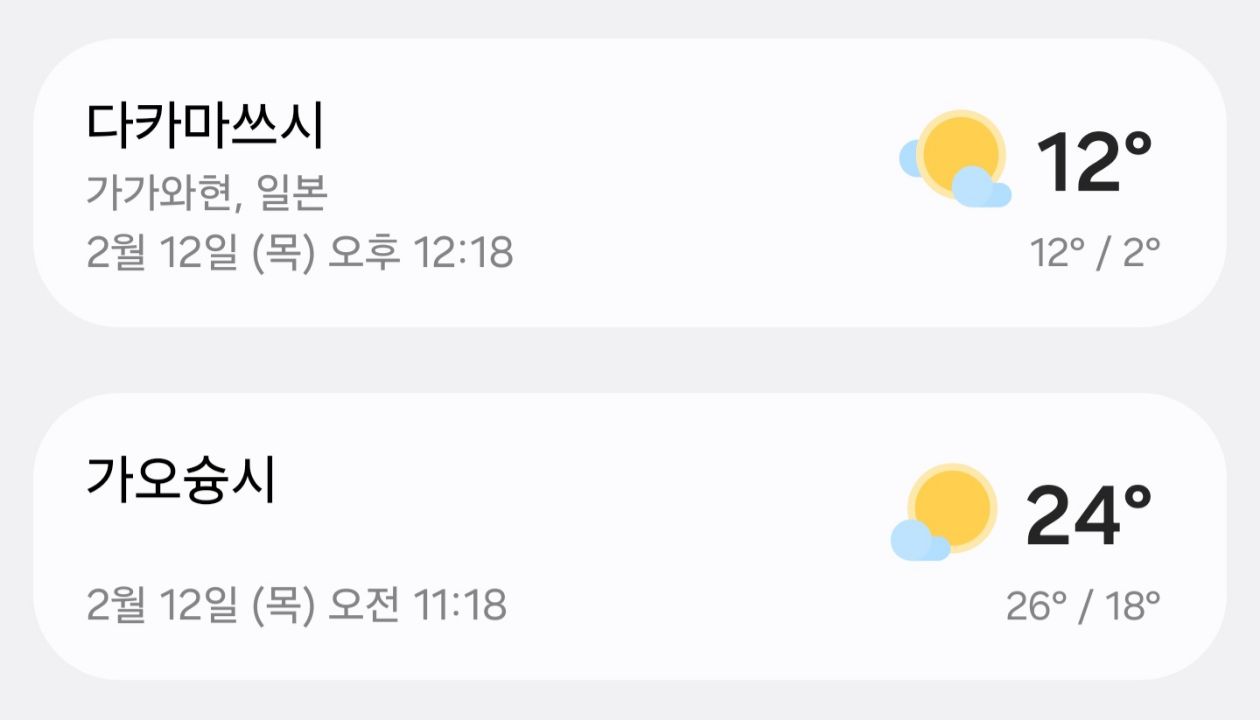Viewport: 1260px width, 720px height.
Task: Open the 가오슝시 weather card
Action: click(x=630, y=537)
